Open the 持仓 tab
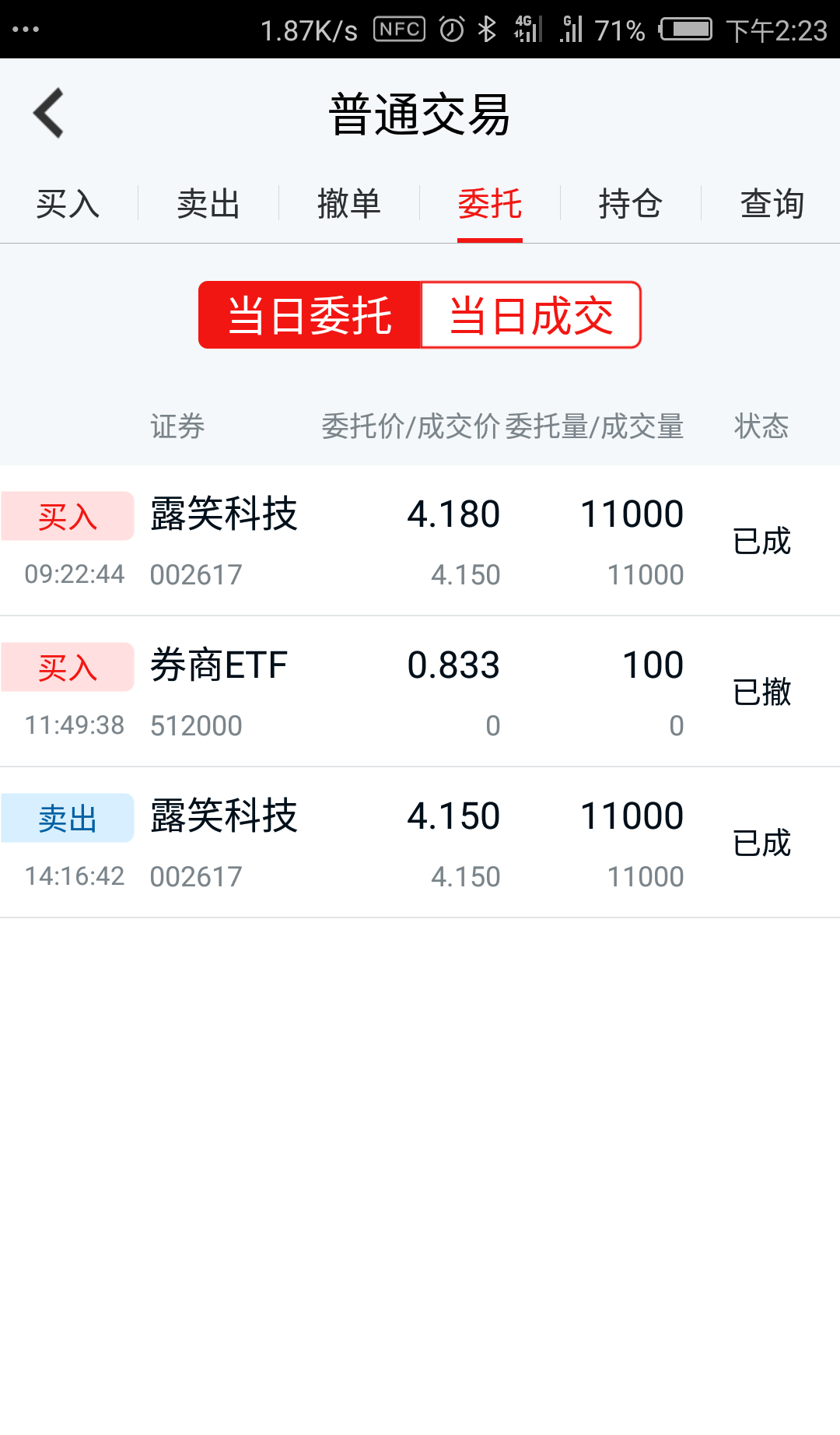The image size is (840, 1435). tap(631, 204)
